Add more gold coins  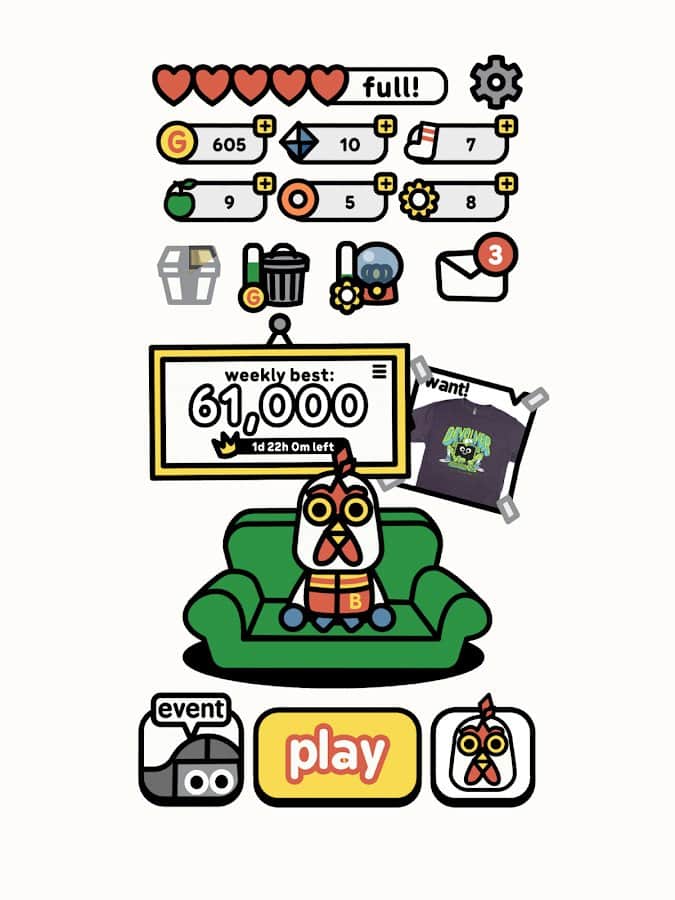[264, 127]
